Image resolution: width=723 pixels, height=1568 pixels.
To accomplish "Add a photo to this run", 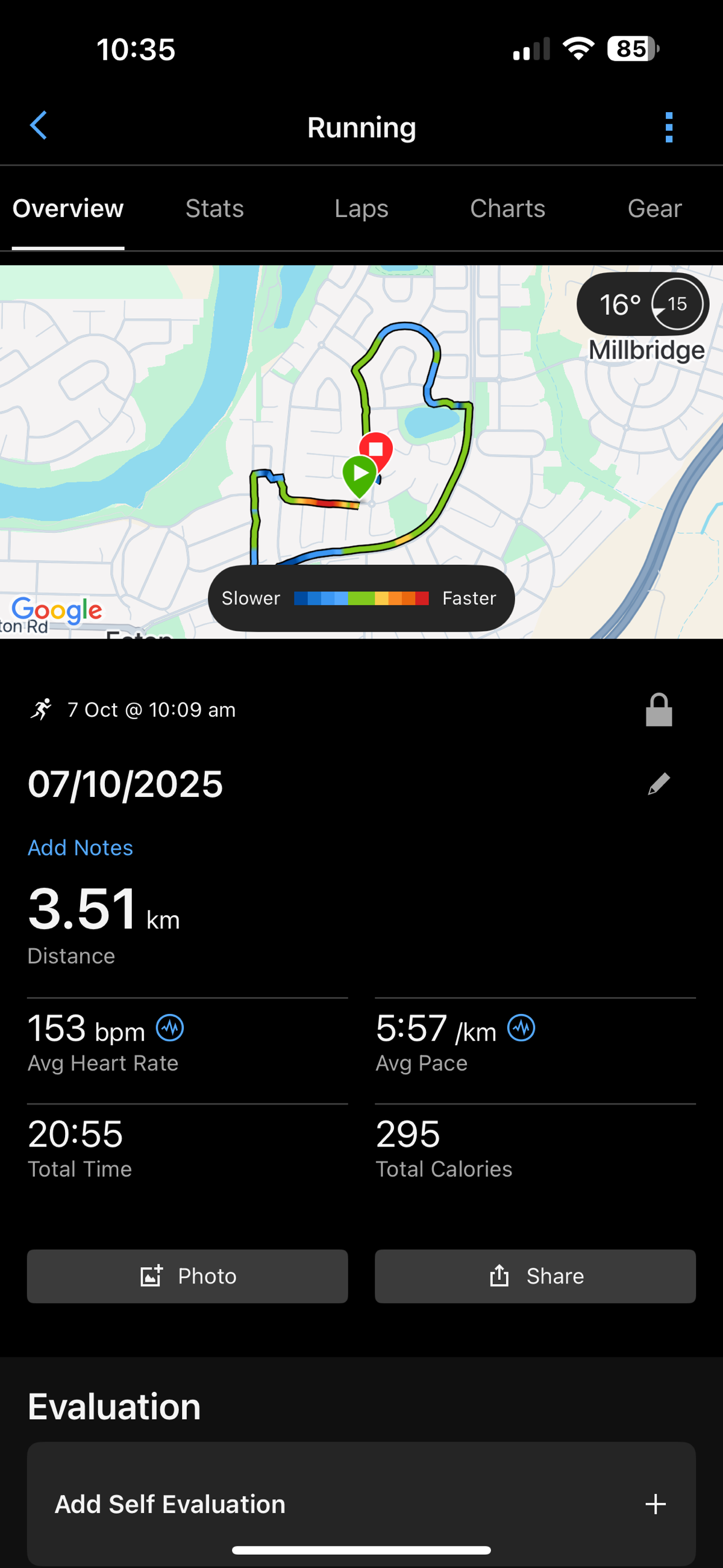I will (187, 1276).
